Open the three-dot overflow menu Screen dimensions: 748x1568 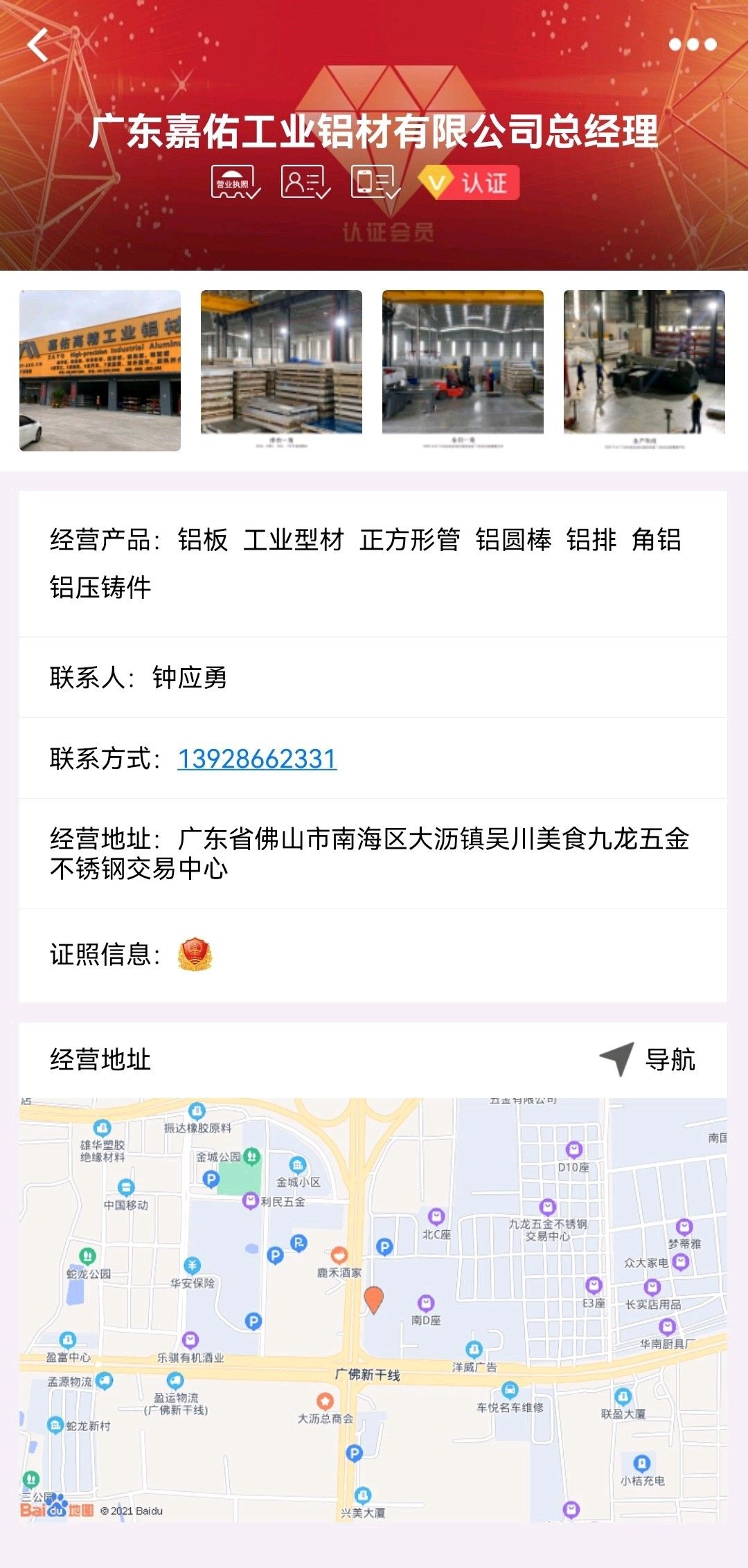[692, 45]
